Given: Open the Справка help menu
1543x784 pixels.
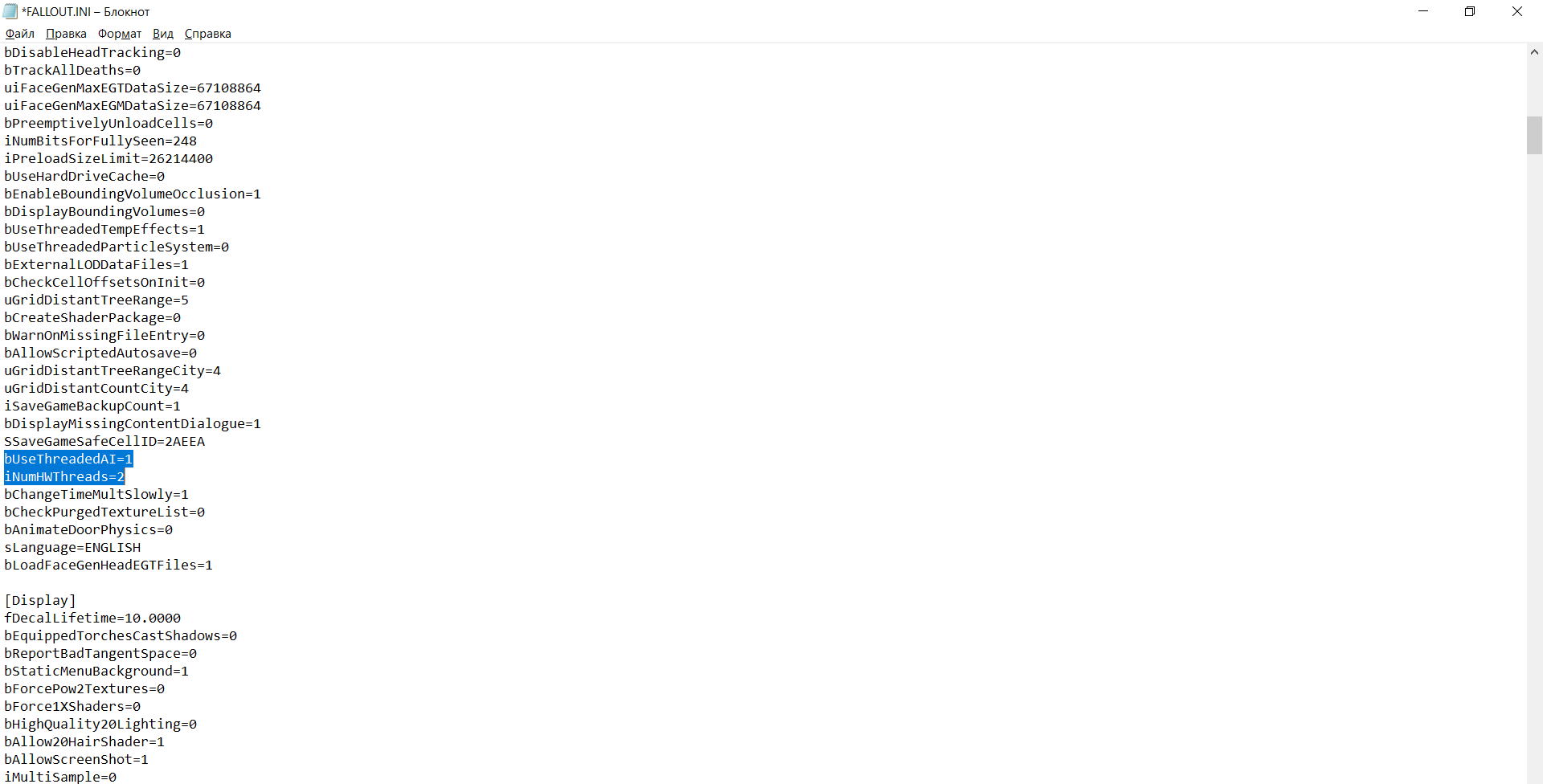Looking at the screenshot, I should [208, 34].
